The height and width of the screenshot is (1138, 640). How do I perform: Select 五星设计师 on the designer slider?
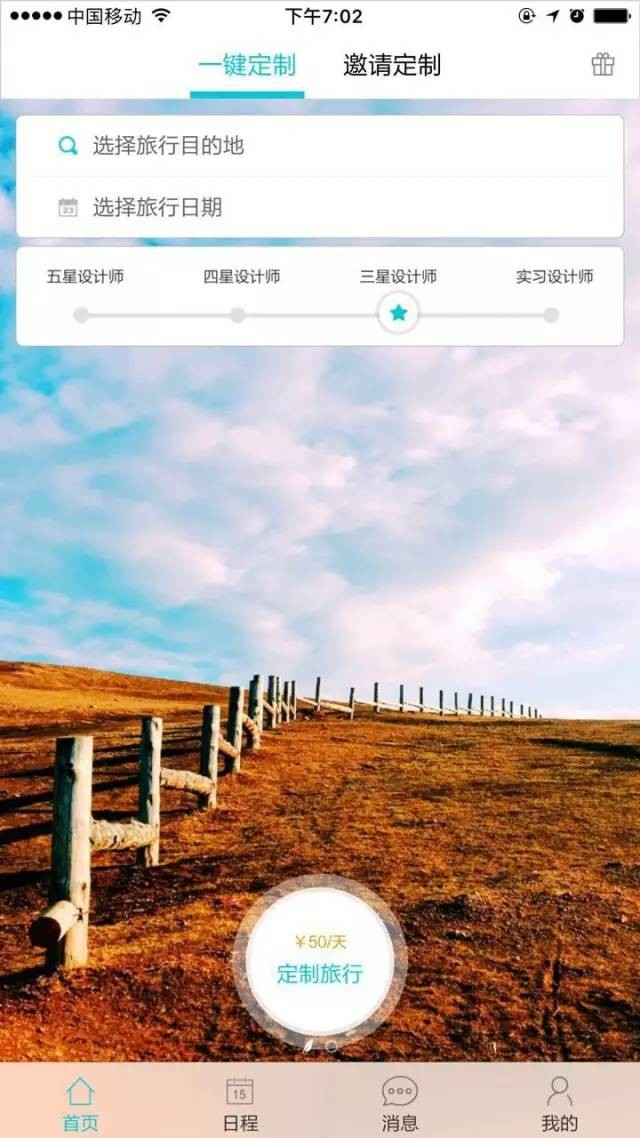[x=81, y=315]
